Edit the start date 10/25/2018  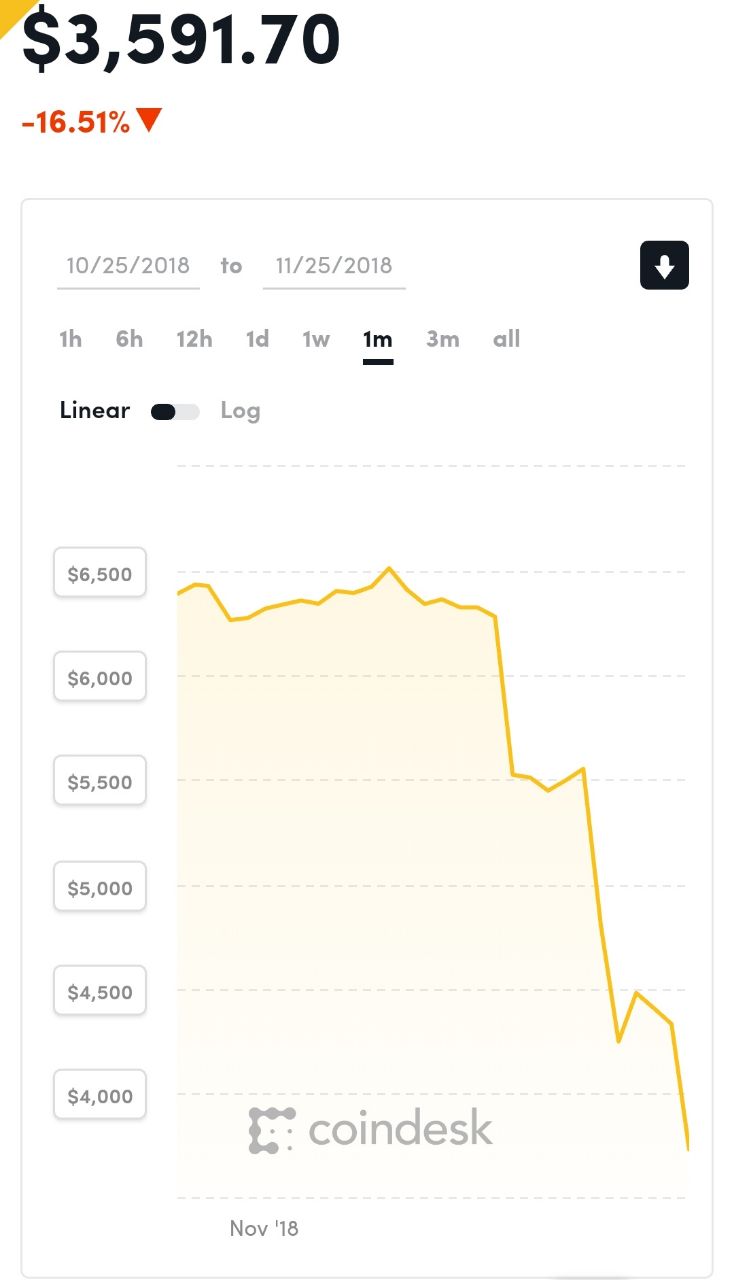tap(128, 266)
